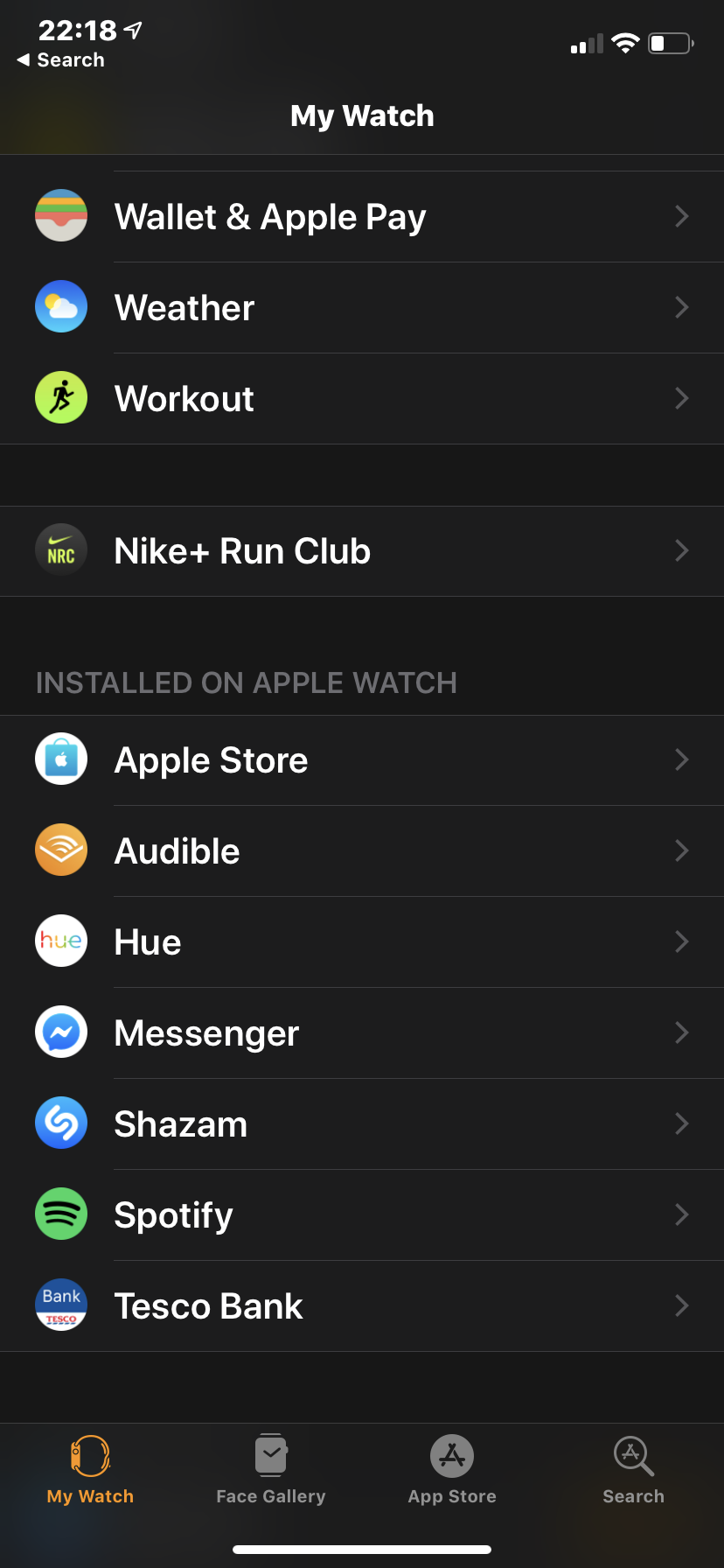
Task: Open Nike+ Run Club settings
Action: tap(362, 551)
